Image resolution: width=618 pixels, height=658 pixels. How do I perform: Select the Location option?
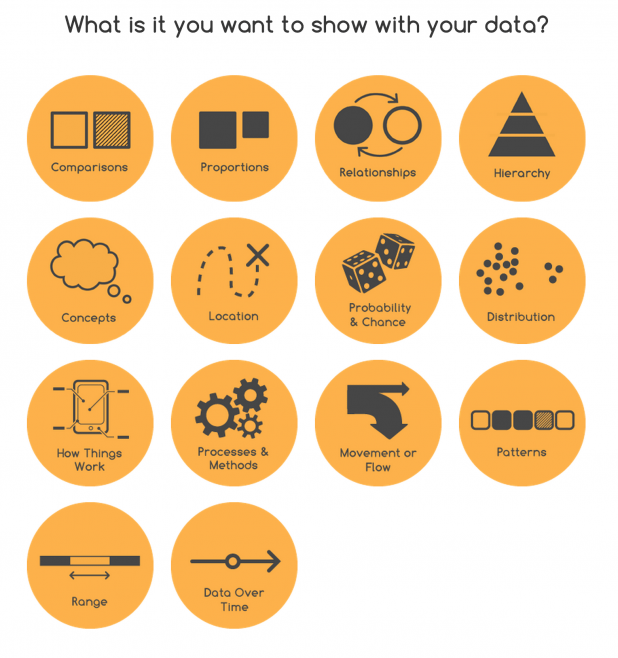pos(234,281)
